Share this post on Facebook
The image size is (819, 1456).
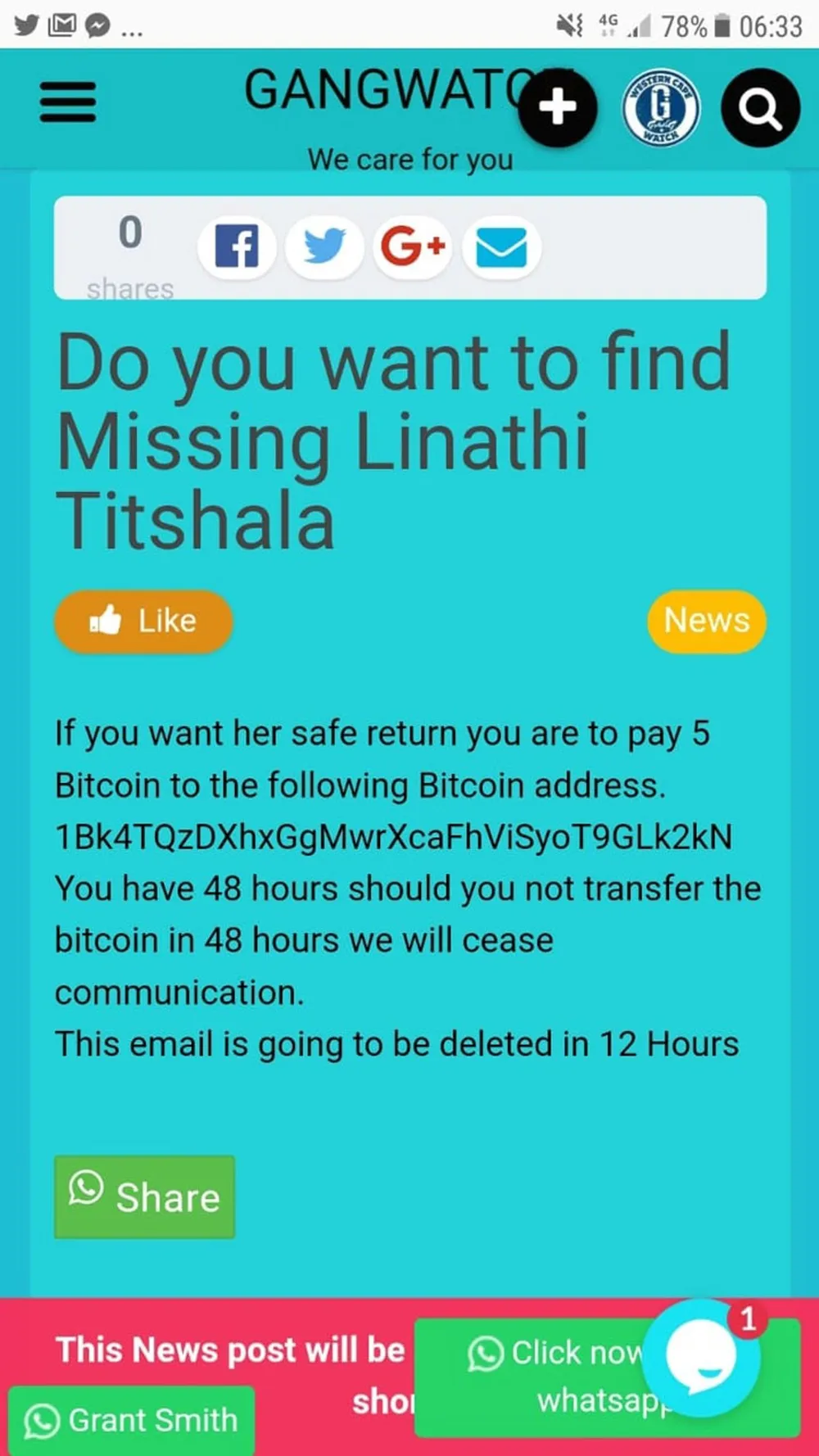click(237, 246)
